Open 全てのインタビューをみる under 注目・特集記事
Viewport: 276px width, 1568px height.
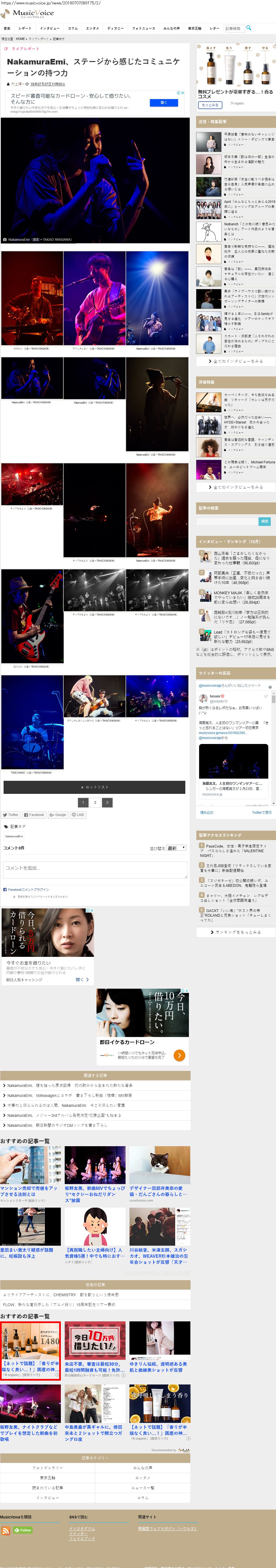(x=236, y=361)
